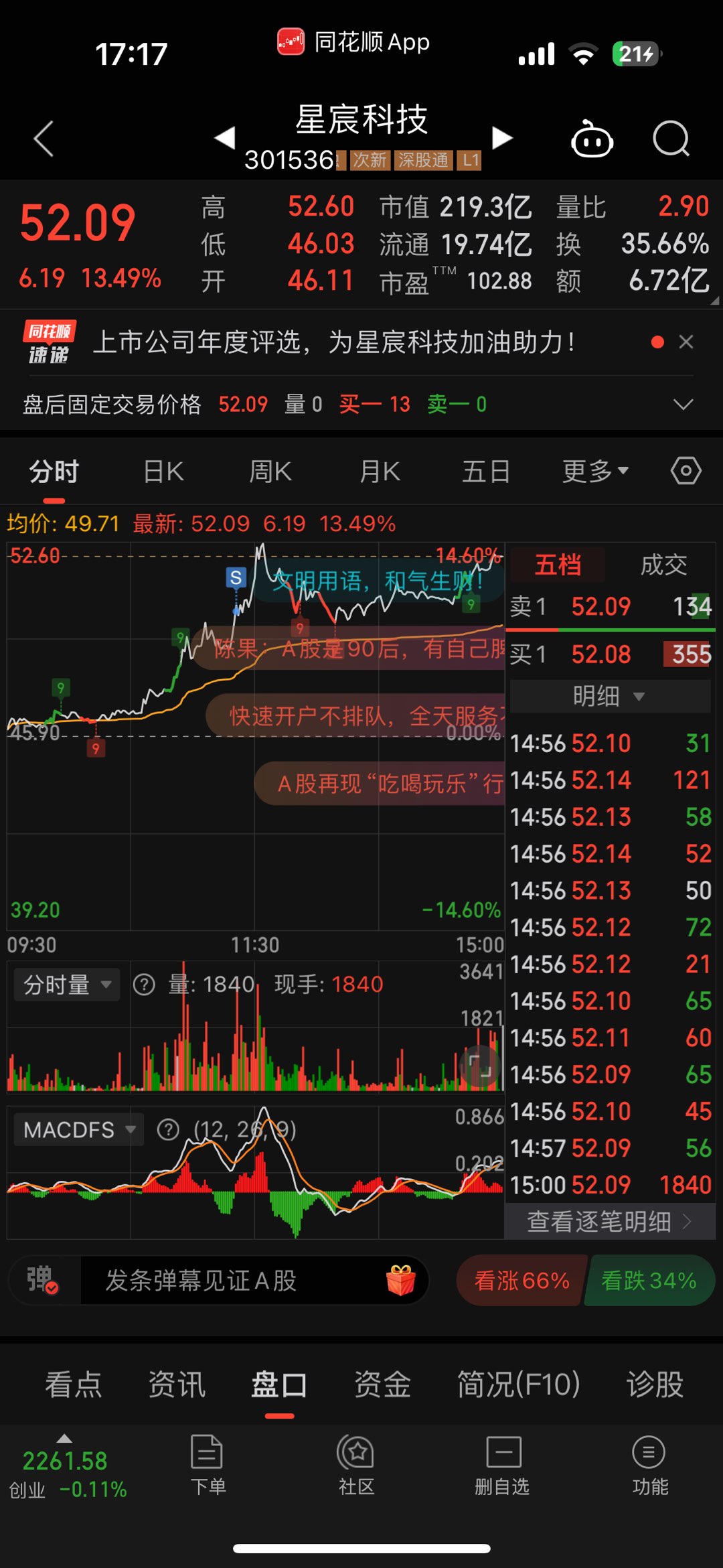Dismiss the 同花顺速递 banner
This screenshot has height=1568, width=723.
tap(686, 342)
